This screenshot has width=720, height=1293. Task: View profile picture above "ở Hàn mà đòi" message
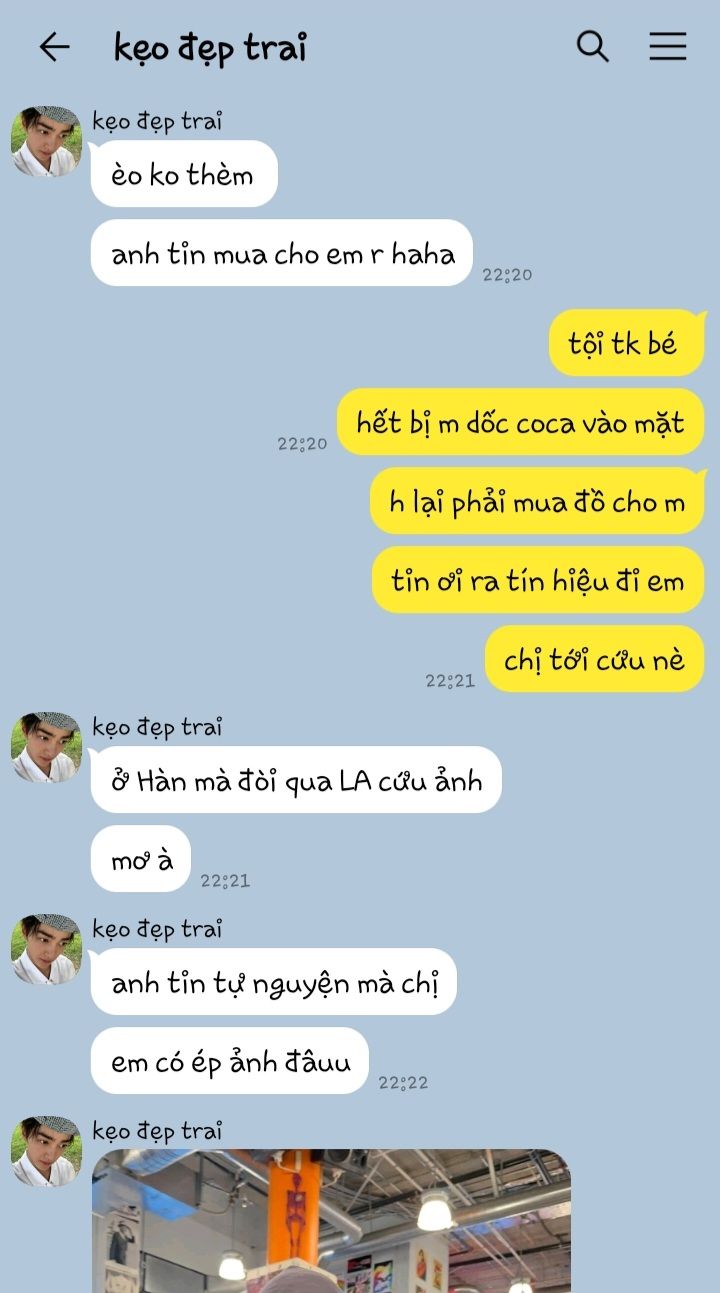coord(46,747)
